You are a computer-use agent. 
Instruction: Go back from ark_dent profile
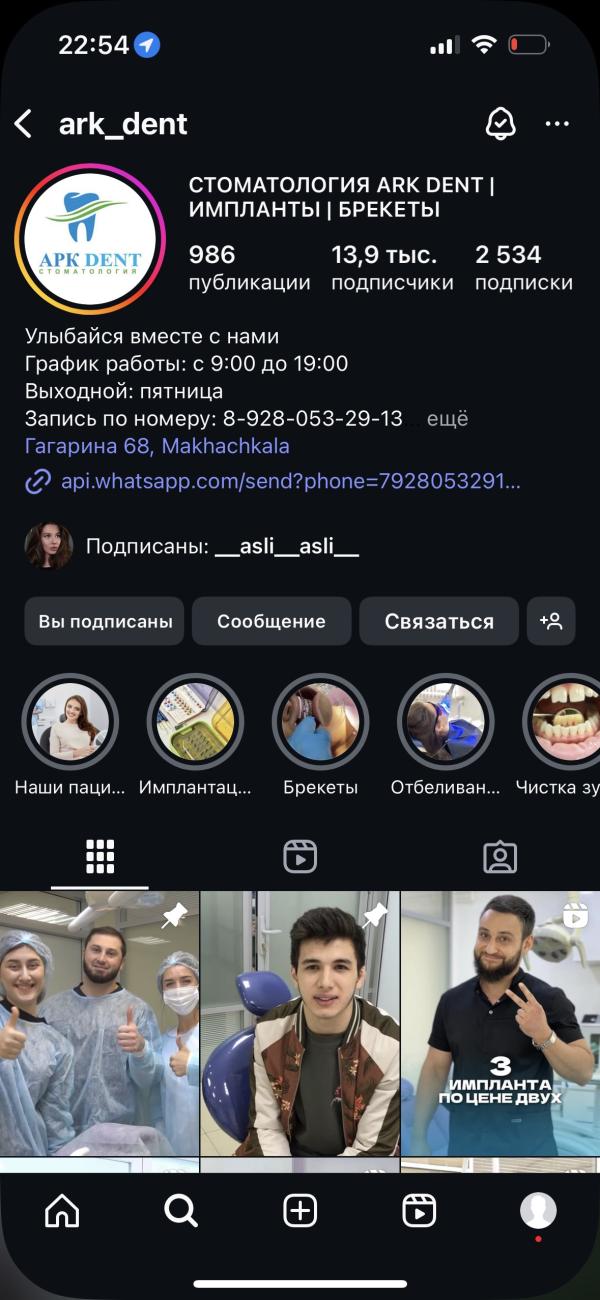[23, 124]
